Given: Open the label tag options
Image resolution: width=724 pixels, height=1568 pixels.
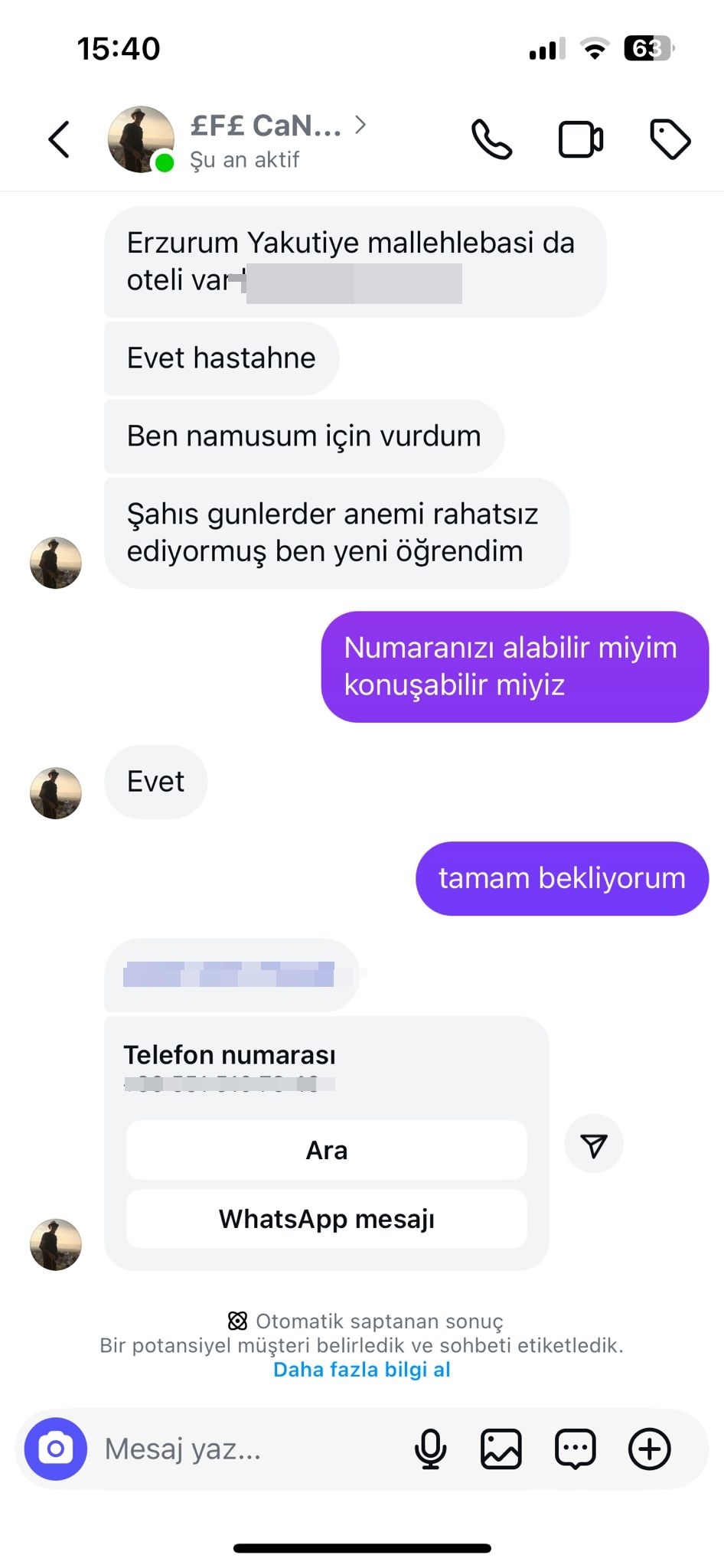Looking at the screenshot, I should 670,139.
